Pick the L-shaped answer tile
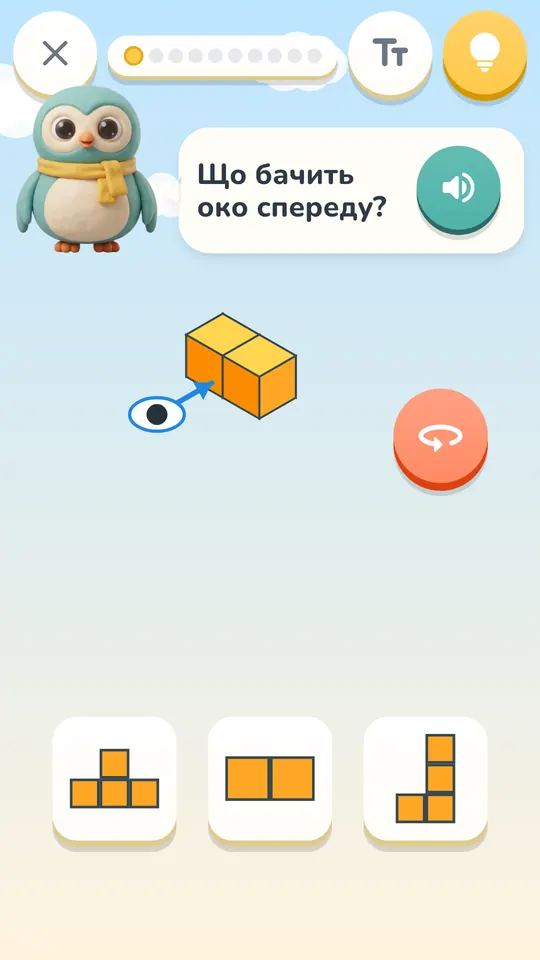The image size is (540, 960). [426, 778]
